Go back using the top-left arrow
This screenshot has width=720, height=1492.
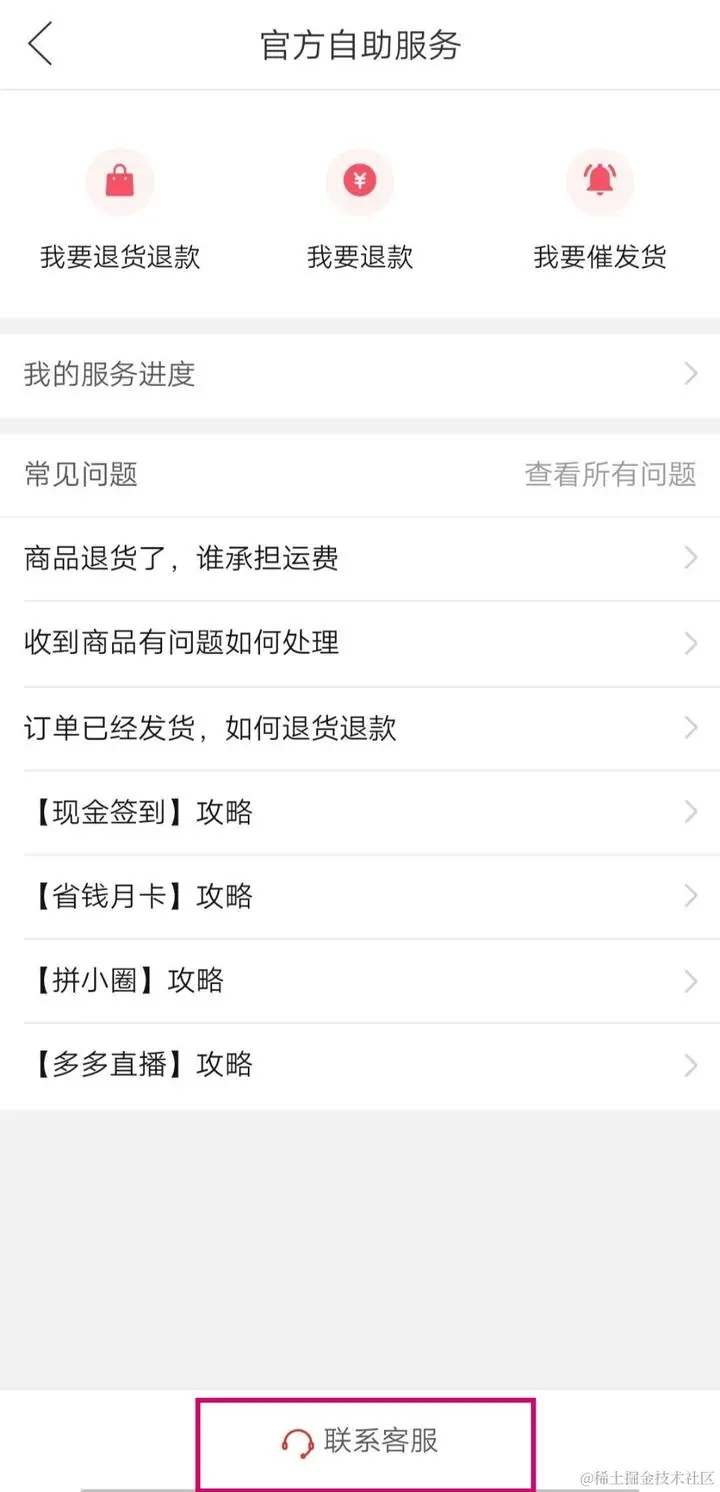(40, 45)
